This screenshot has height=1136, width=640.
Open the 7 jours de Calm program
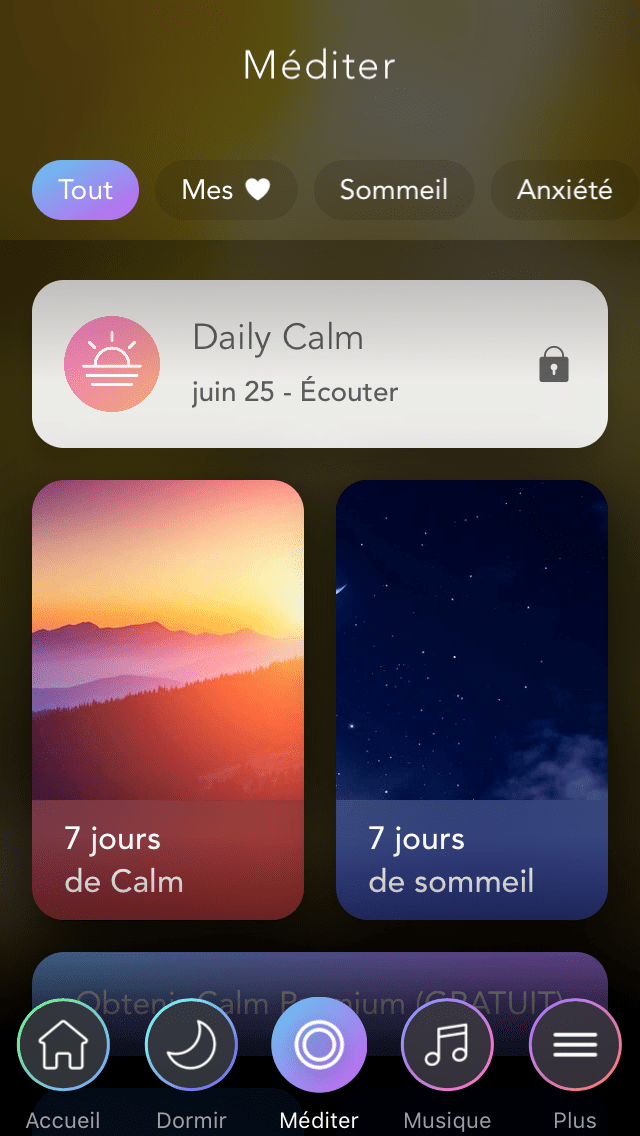point(168,700)
